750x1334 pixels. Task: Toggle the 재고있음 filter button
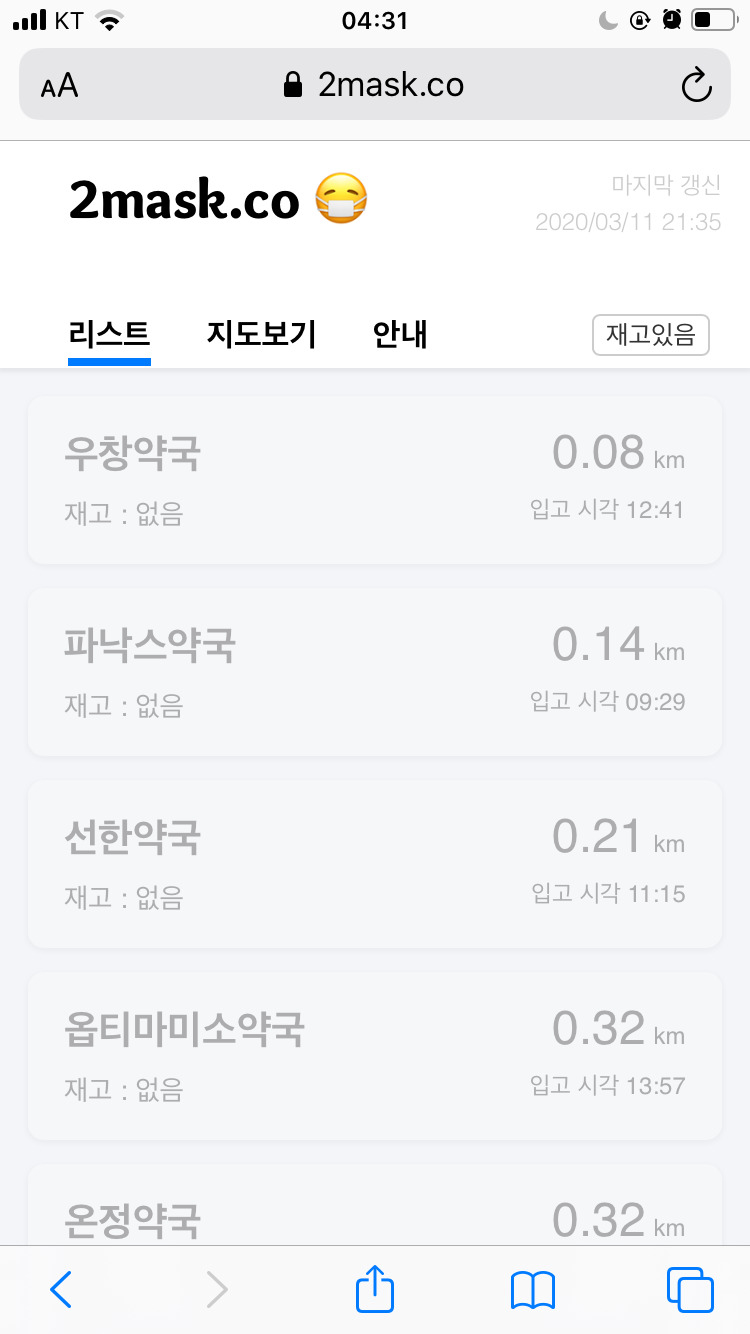651,335
